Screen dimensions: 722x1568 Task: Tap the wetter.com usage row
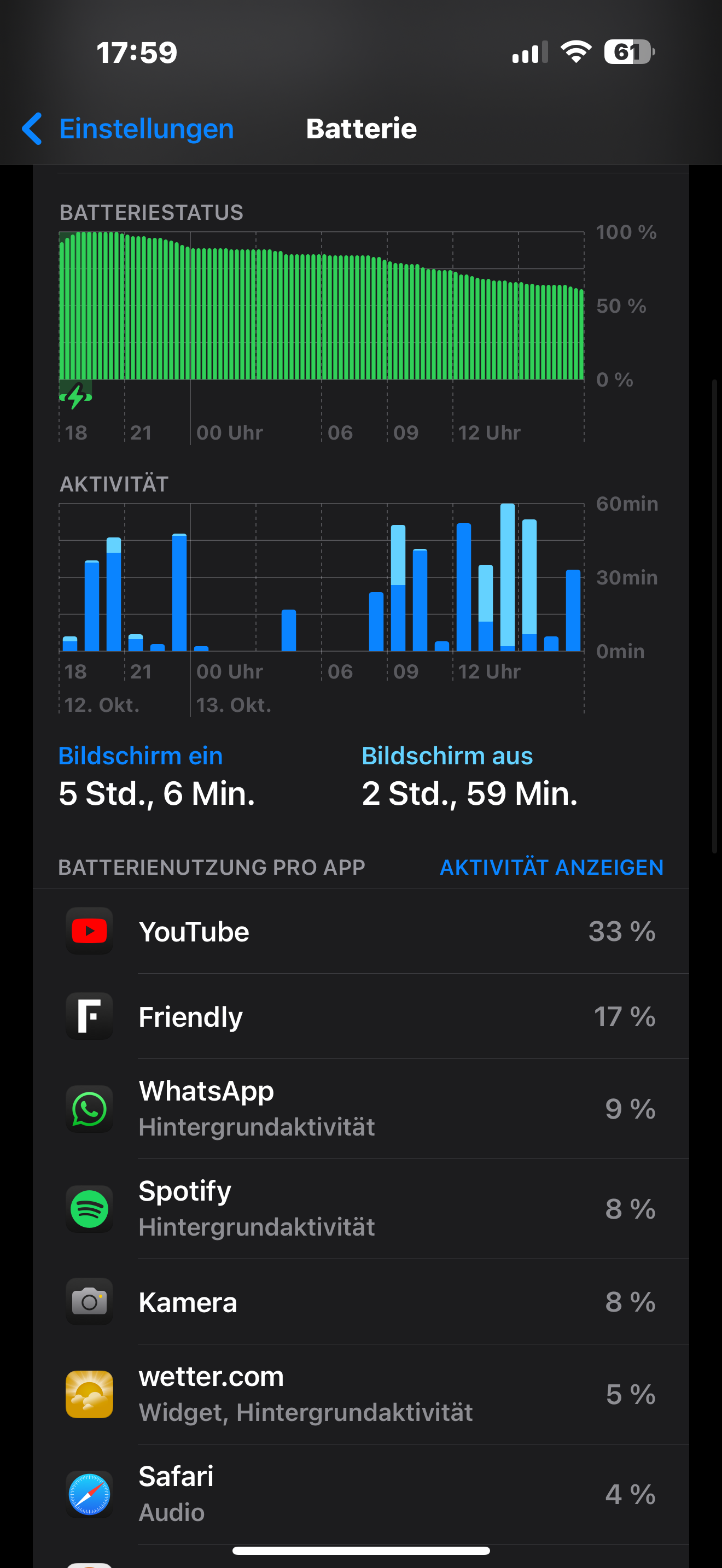click(x=360, y=1394)
